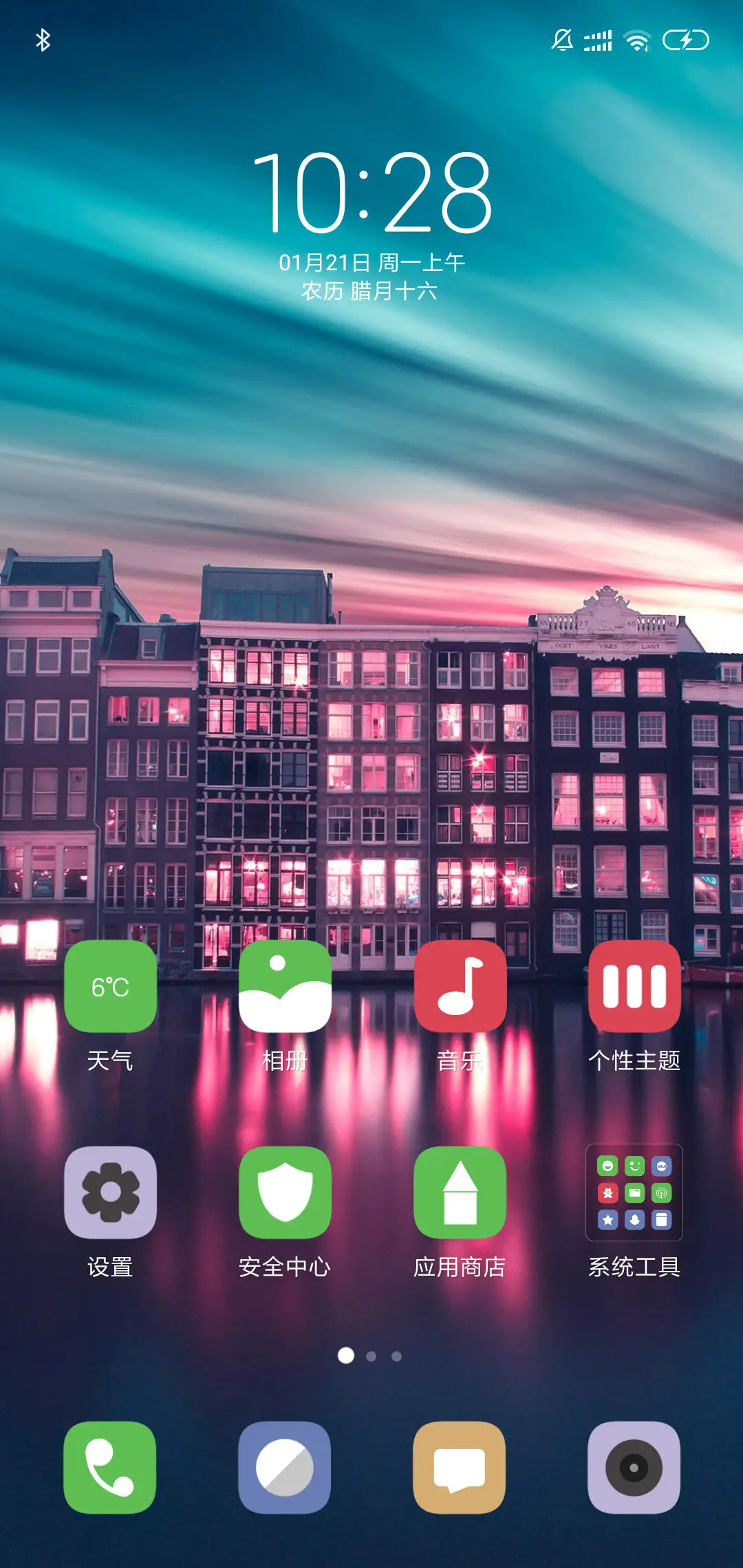Launch the camera from the dock
743x1568 pixels.
[634, 1467]
